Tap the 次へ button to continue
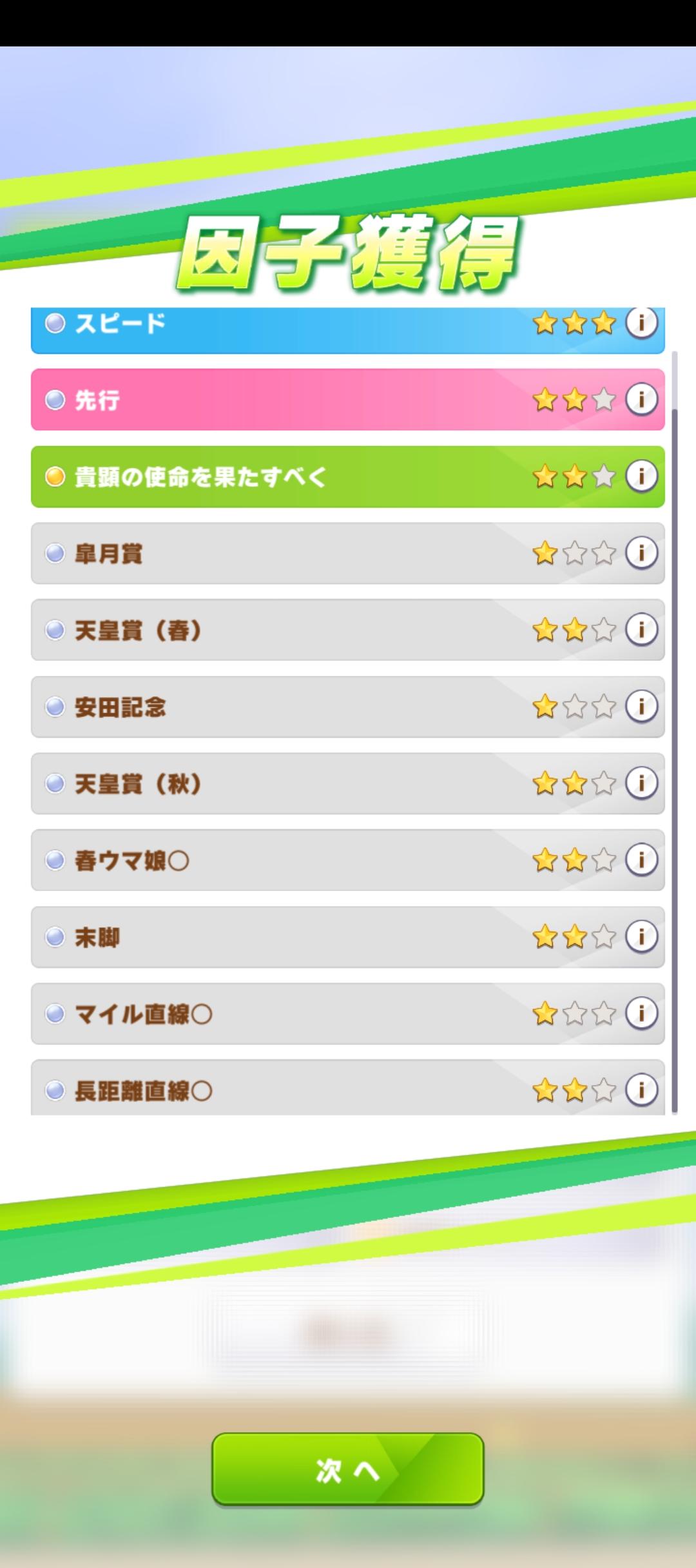The height and width of the screenshot is (1568, 696). 347,1469
